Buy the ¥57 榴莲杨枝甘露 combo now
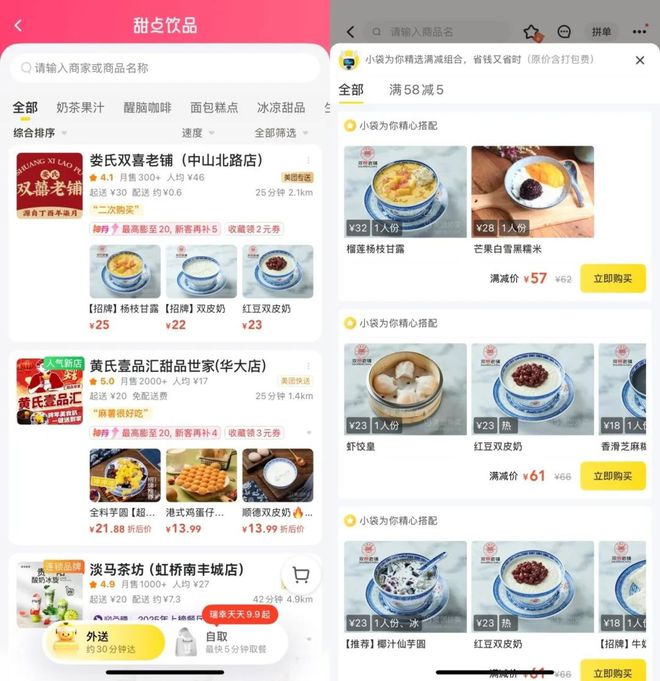 [x=612, y=278]
